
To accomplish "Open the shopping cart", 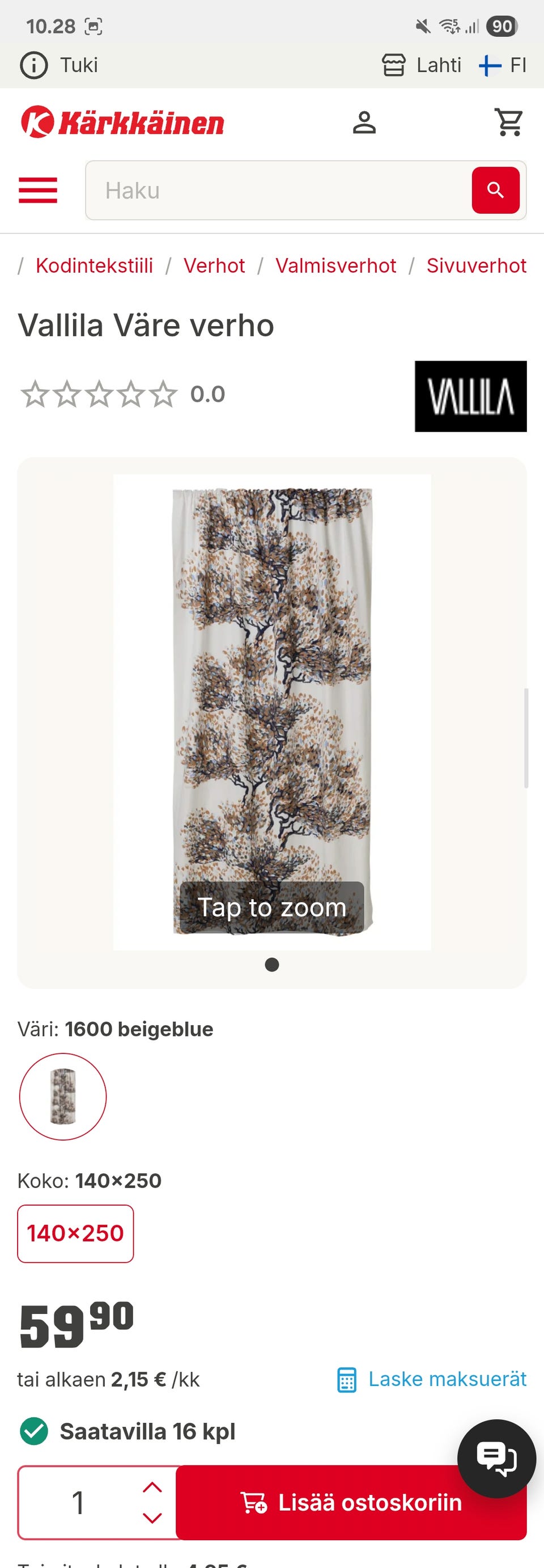I will pos(509,122).
